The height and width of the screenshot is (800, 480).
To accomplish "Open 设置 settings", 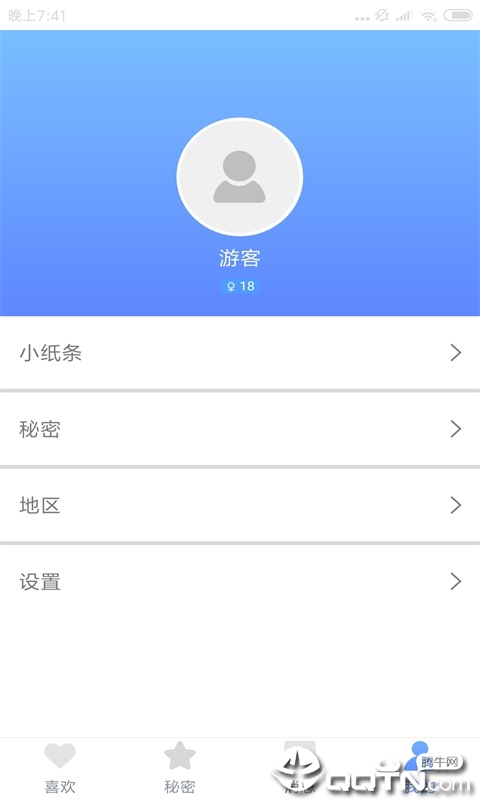I will [x=240, y=582].
